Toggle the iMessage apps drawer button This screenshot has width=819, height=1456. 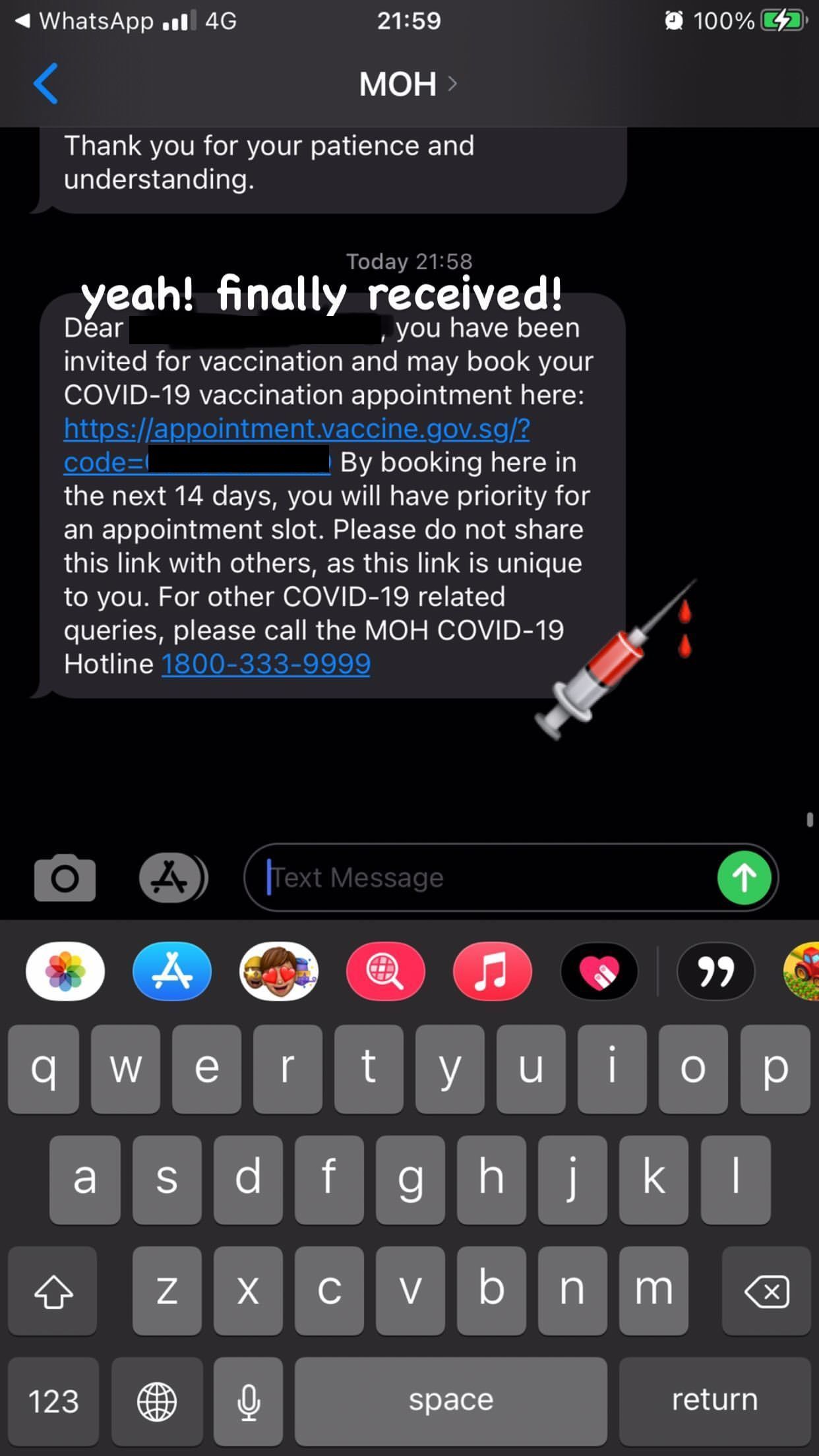click(x=173, y=878)
